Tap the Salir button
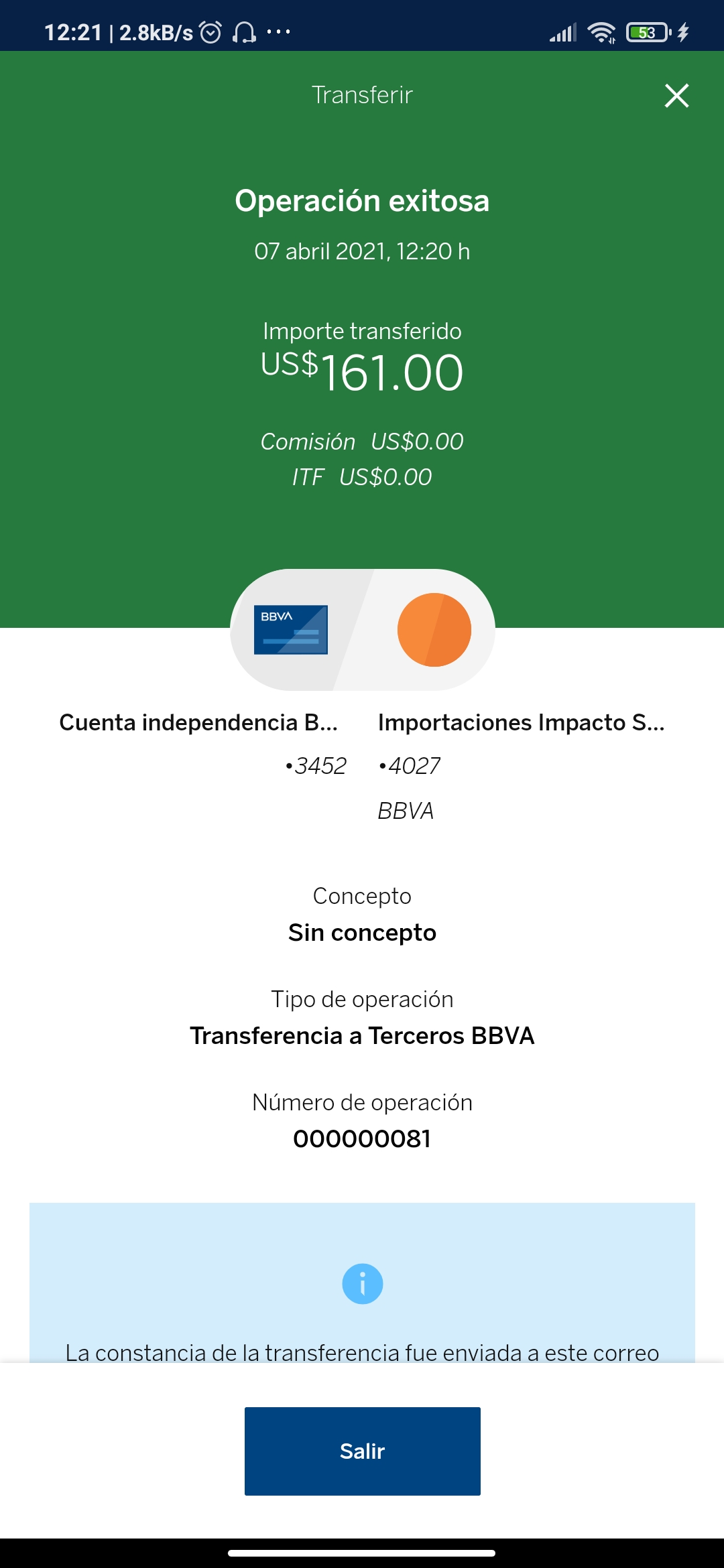This screenshot has width=724, height=1568. [362, 1451]
